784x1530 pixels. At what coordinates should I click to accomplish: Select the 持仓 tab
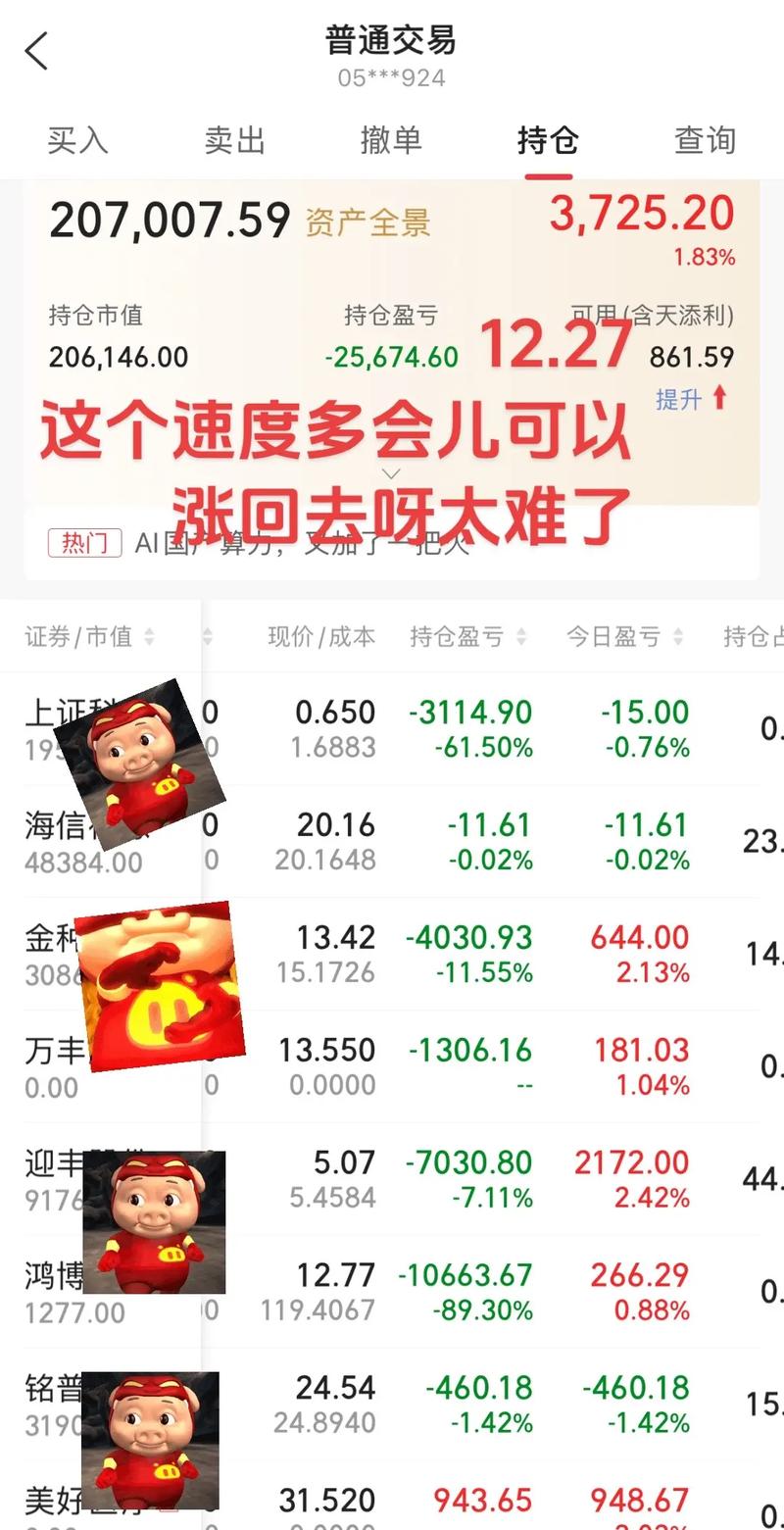(x=548, y=140)
